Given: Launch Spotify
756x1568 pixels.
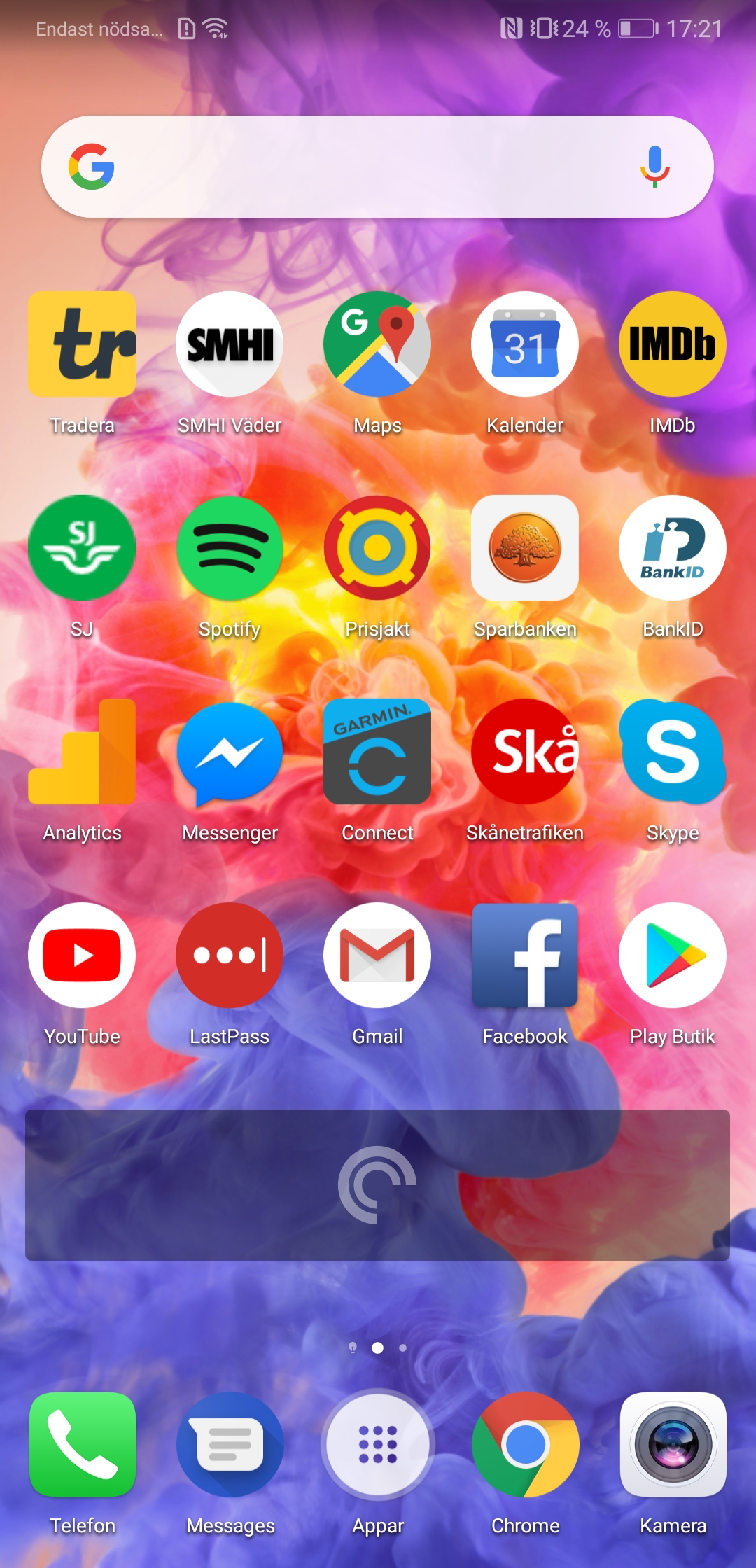Looking at the screenshot, I should click(230, 548).
